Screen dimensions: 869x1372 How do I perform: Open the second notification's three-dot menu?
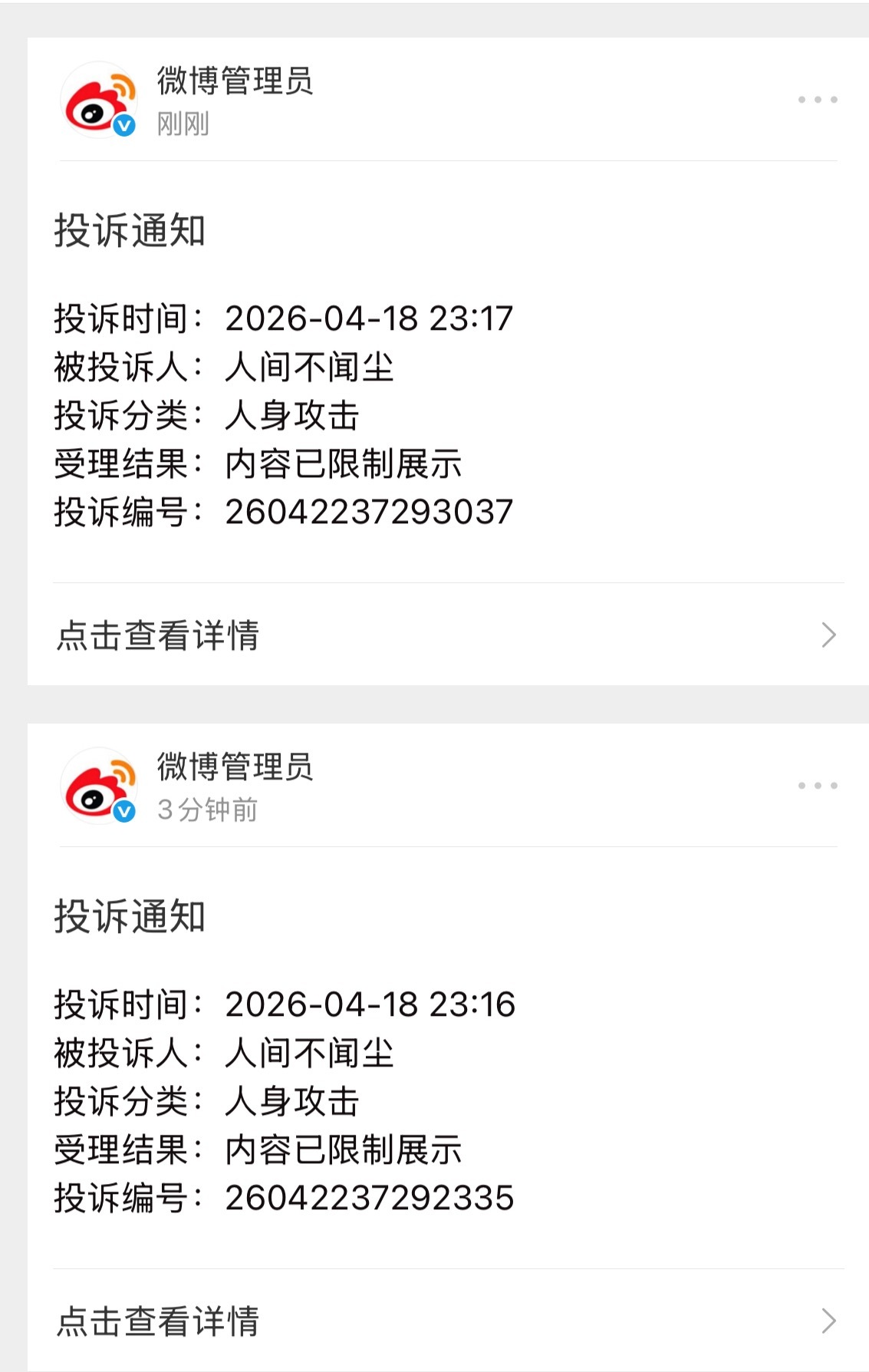pos(816,784)
